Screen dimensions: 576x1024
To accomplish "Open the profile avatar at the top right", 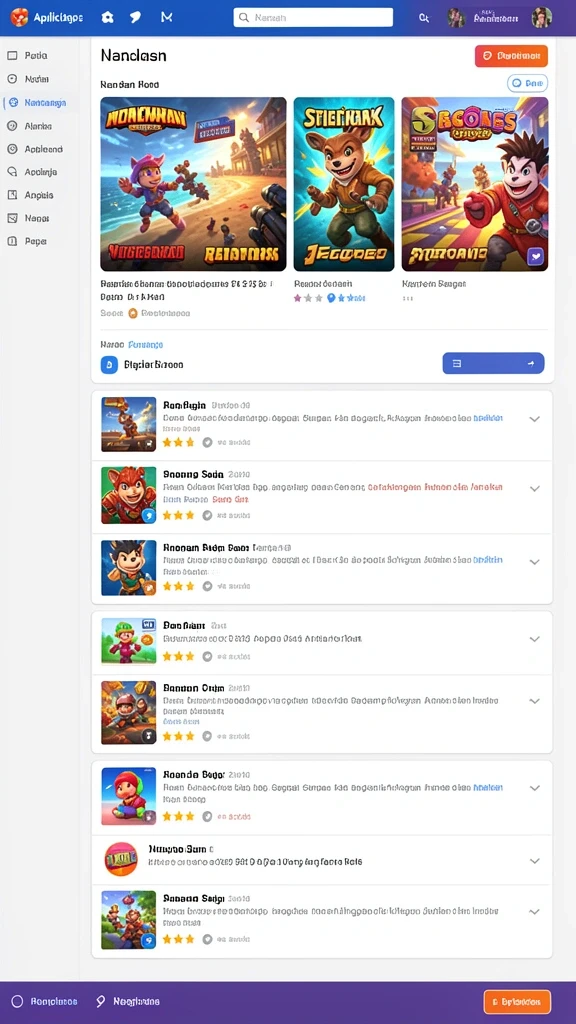I will pos(541,18).
